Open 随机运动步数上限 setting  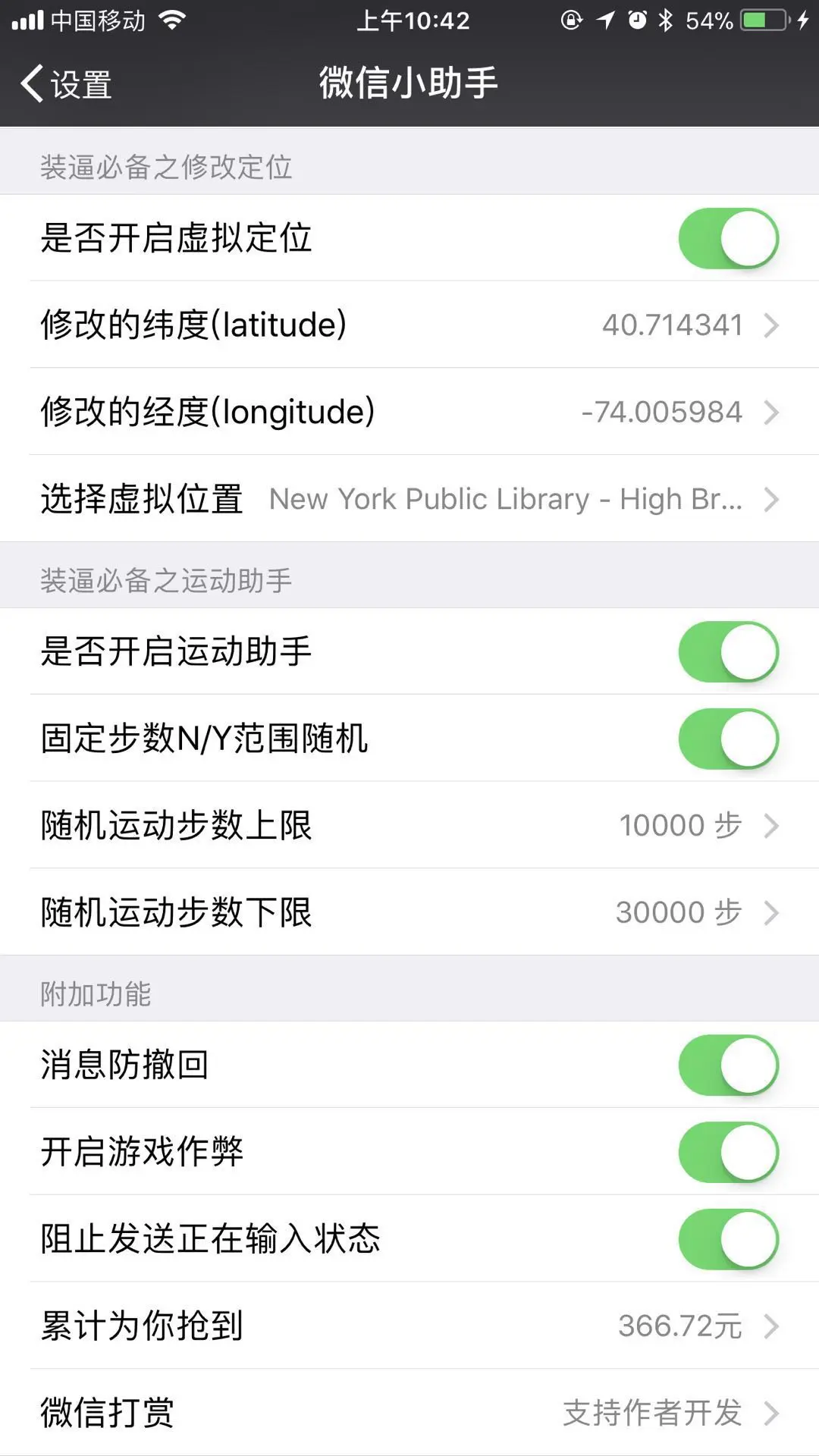click(409, 825)
